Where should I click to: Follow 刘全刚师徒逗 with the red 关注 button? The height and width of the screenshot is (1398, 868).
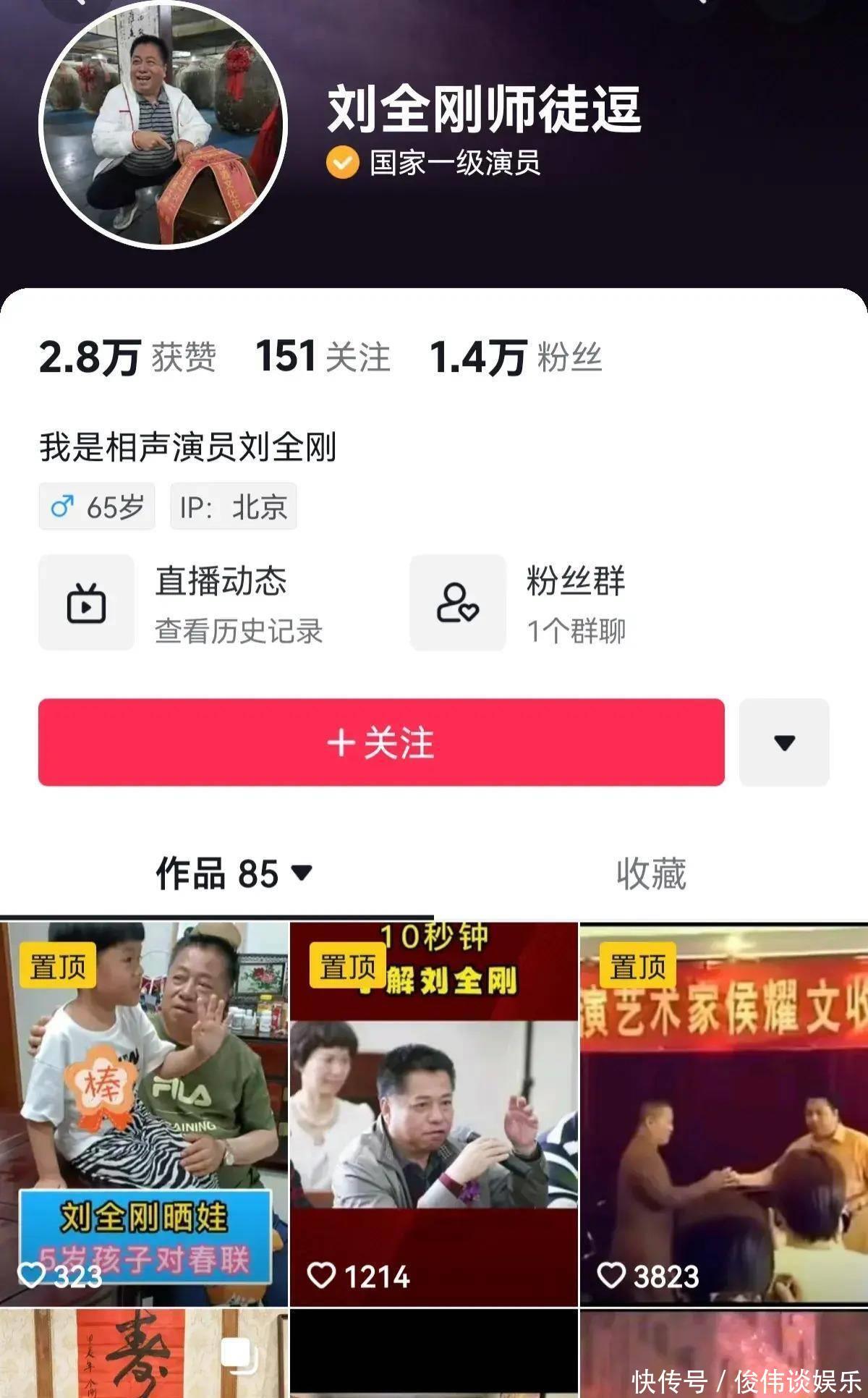(x=381, y=742)
